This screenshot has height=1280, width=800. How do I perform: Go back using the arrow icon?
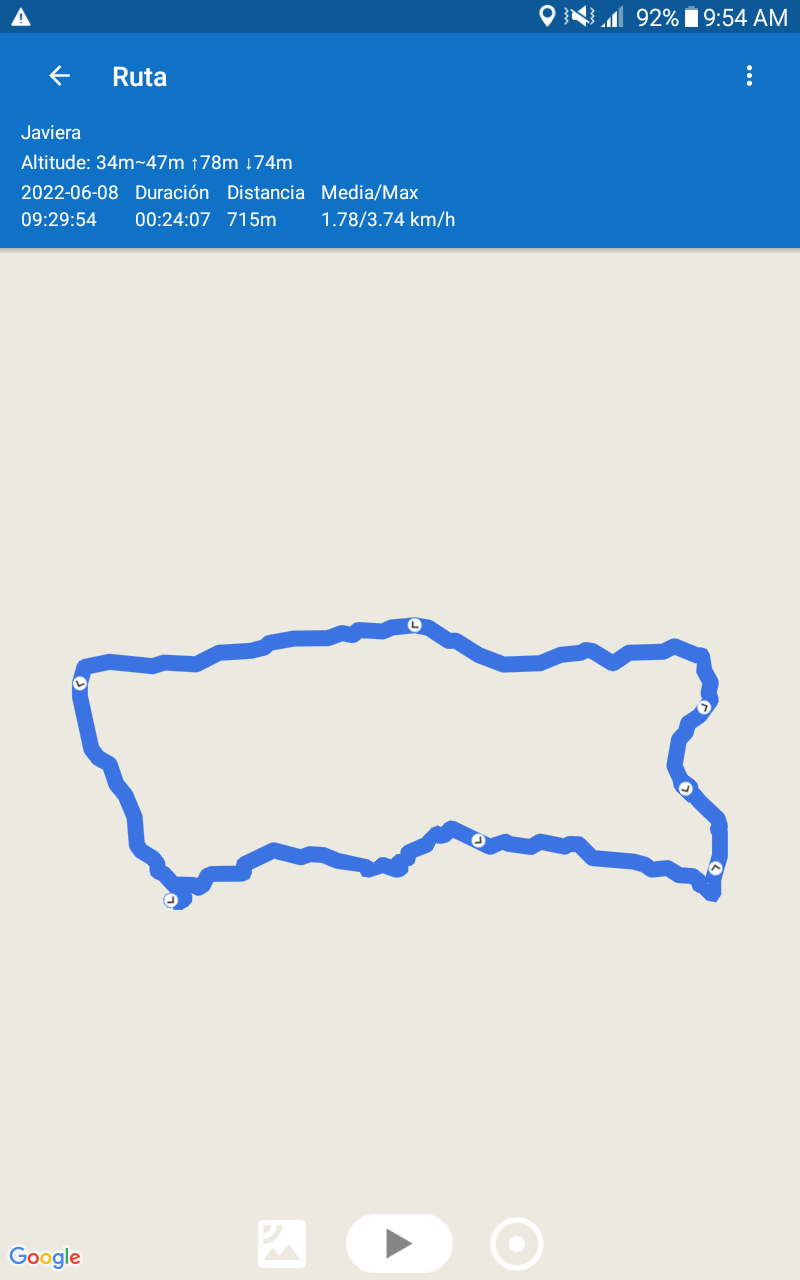tap(60, 76)
